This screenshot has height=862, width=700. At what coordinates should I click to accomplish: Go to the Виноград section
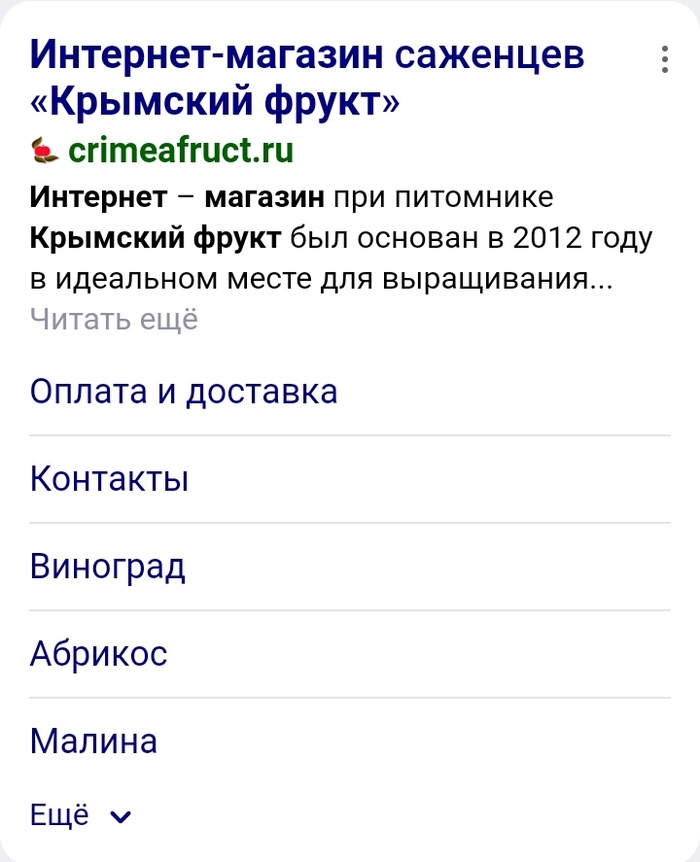(x=108, y=567)
